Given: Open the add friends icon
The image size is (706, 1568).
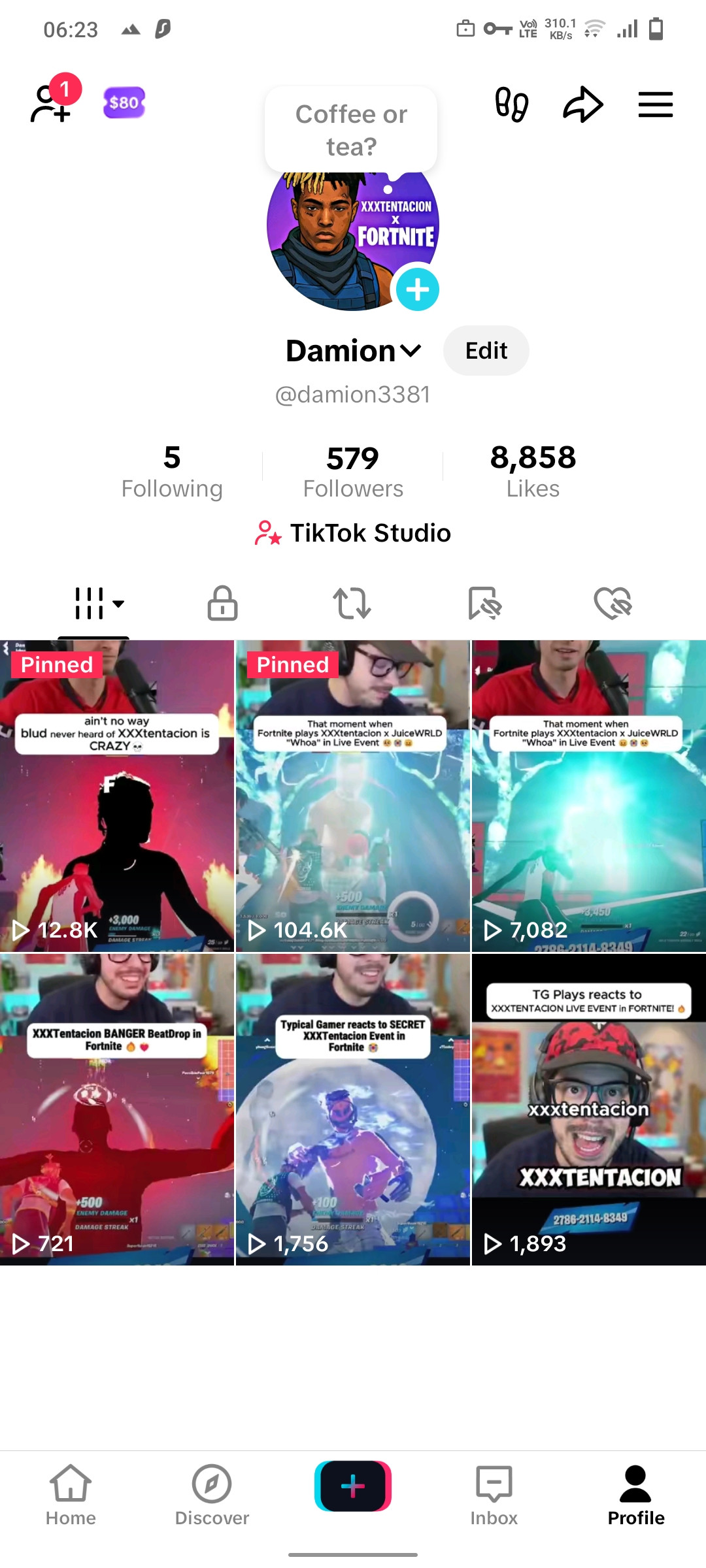Looking at the screenshot, I should [51, 105].
